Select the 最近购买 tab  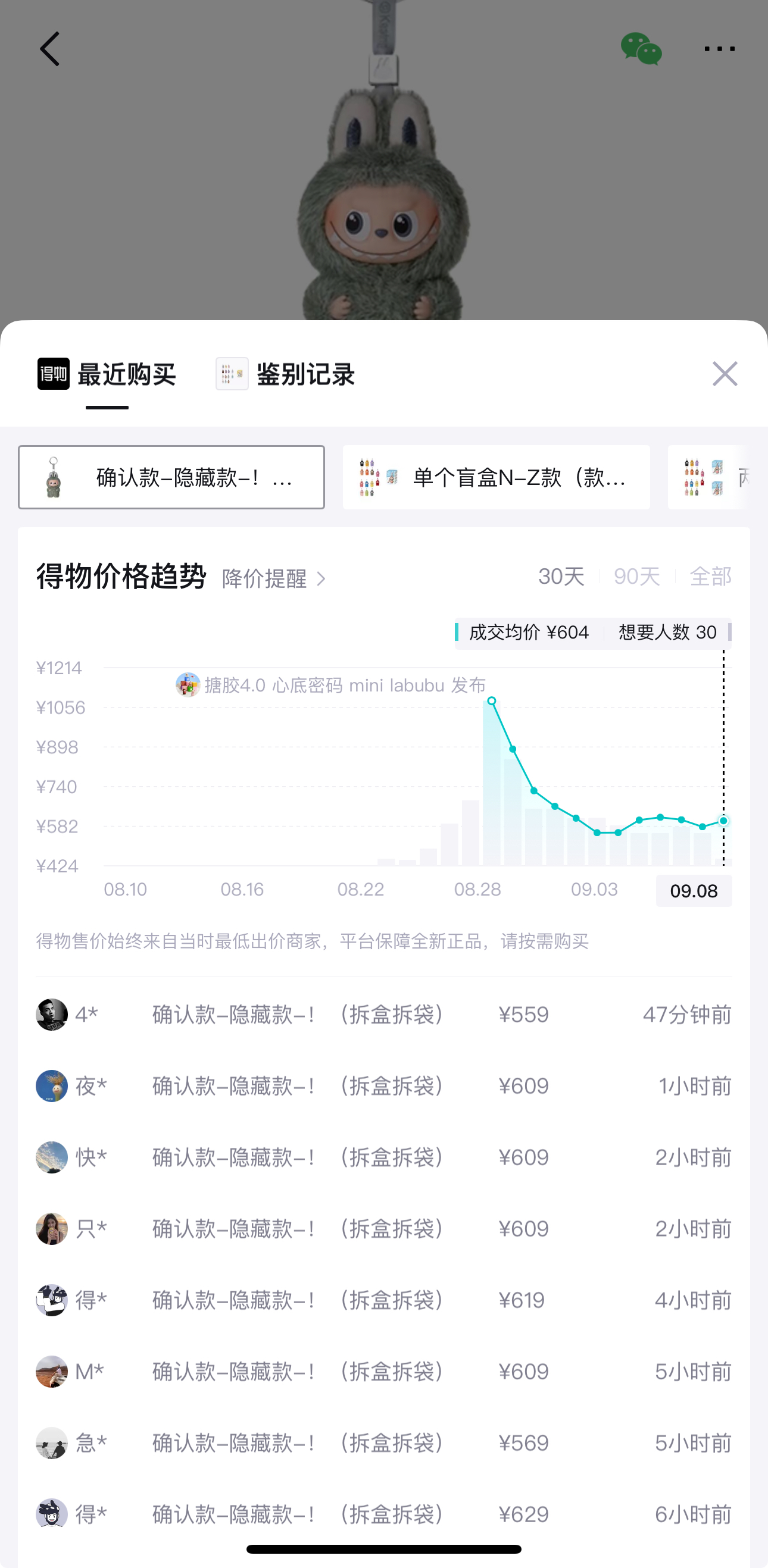[x=107, y=374]
